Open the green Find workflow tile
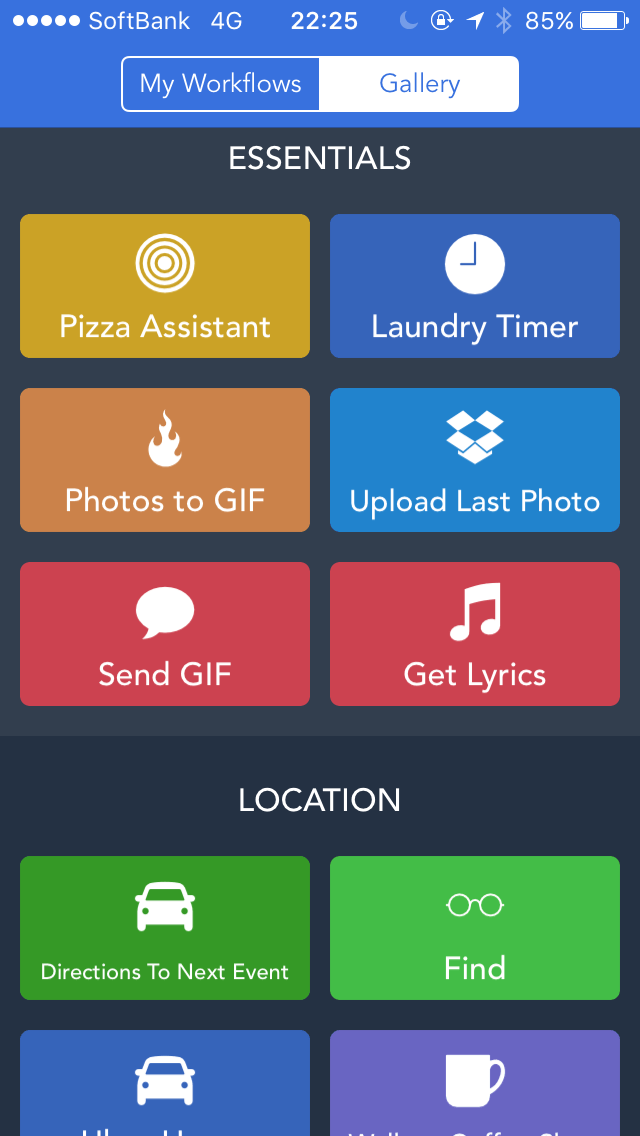This screenshot has width=640, height=1136. click(475, 928)
